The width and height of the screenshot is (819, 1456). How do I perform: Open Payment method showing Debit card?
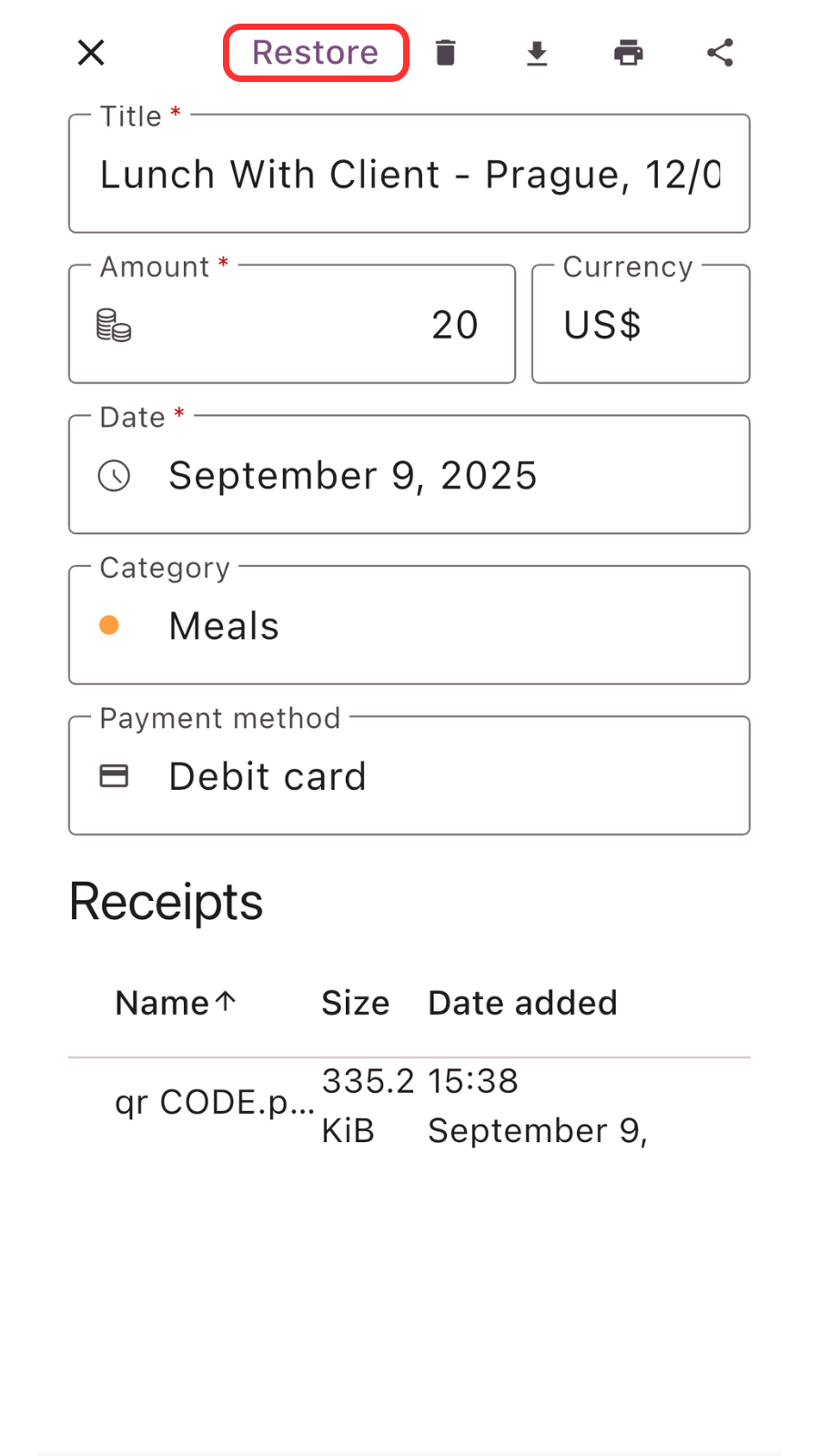[409, 776]
